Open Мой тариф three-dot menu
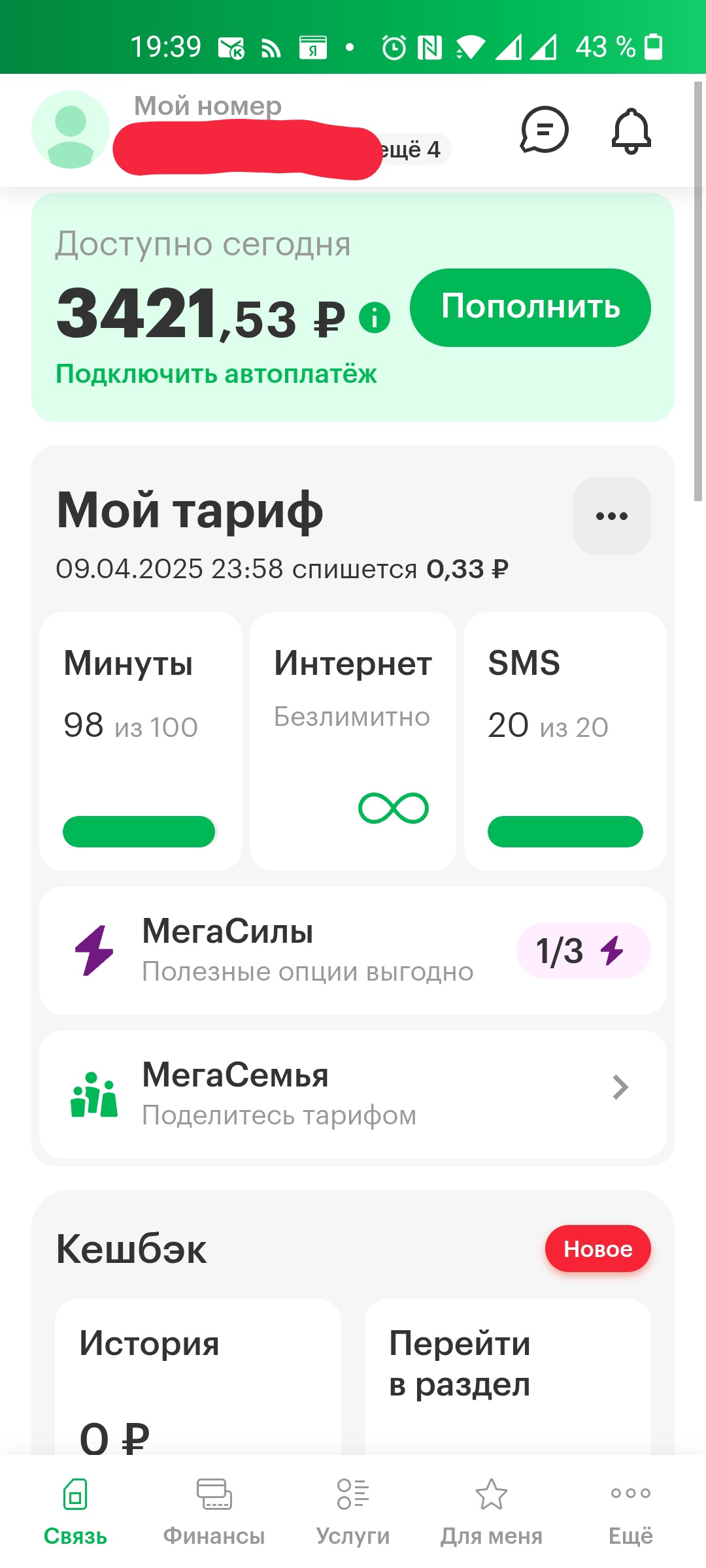706x1568 pixels. [x=612, y=516]
